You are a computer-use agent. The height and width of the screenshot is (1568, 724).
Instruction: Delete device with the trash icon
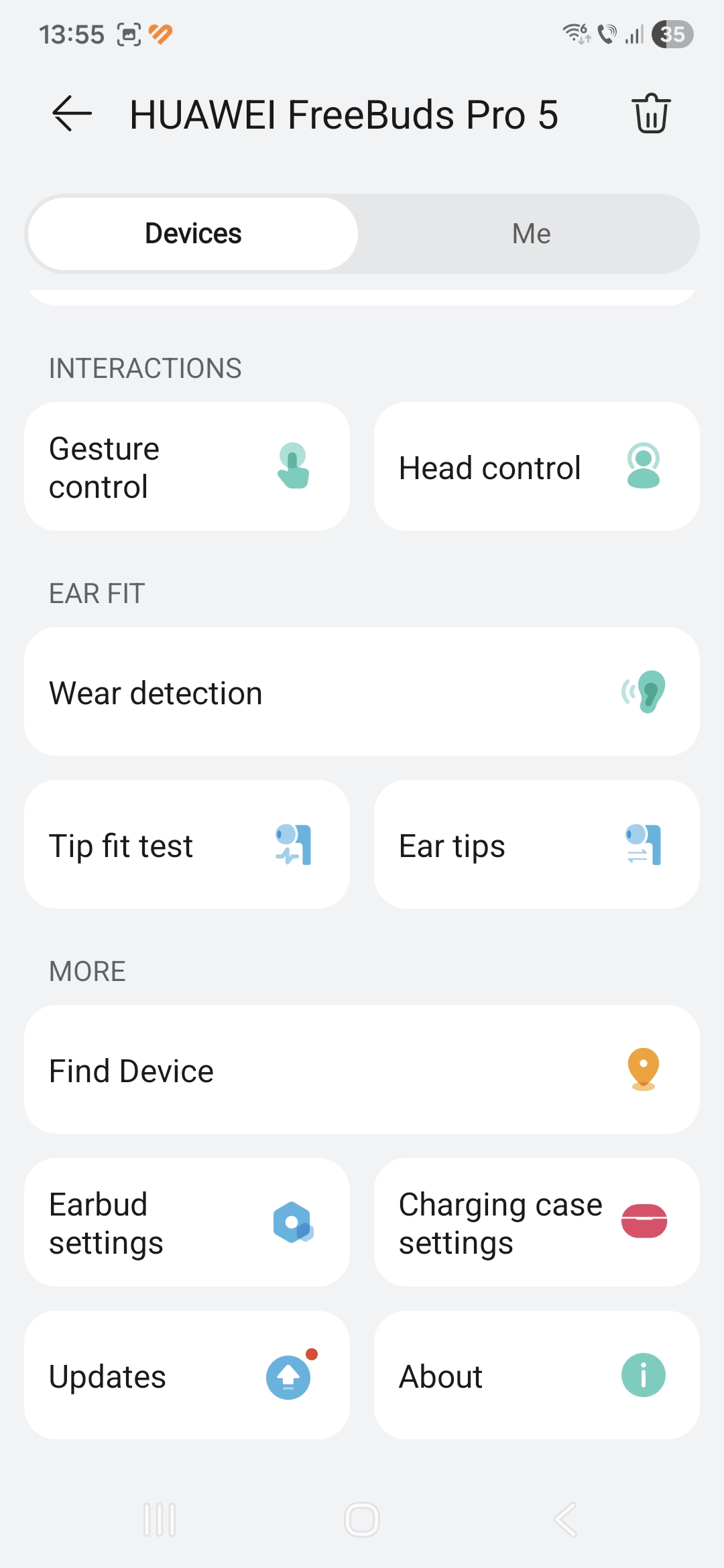click(x=651, y=114)
